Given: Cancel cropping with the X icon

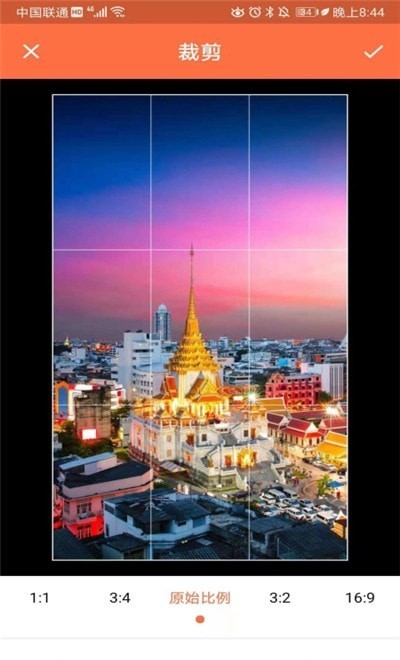Looking at the screenshot, I should (x=31, y=52).
